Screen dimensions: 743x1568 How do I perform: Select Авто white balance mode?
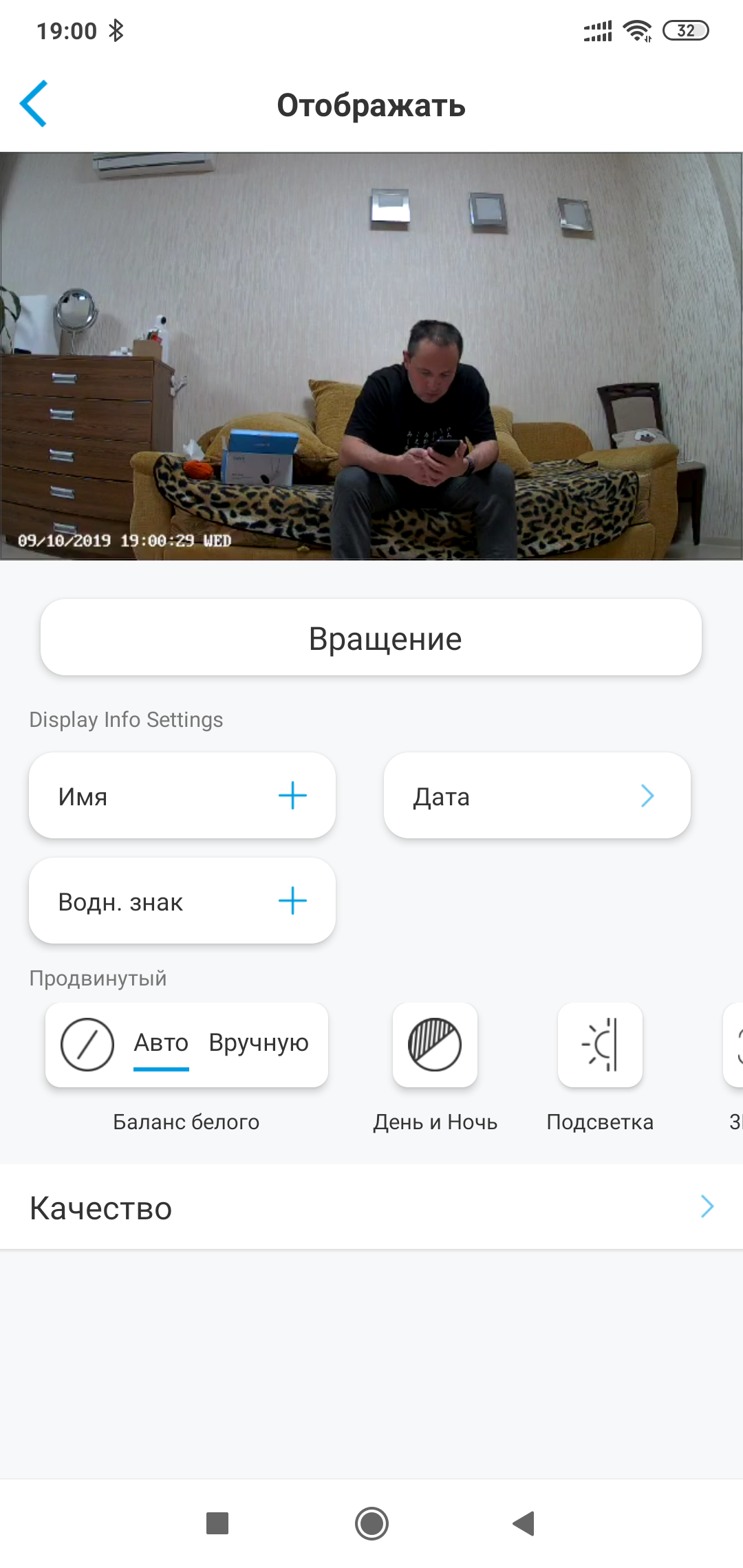(161, 1043)
